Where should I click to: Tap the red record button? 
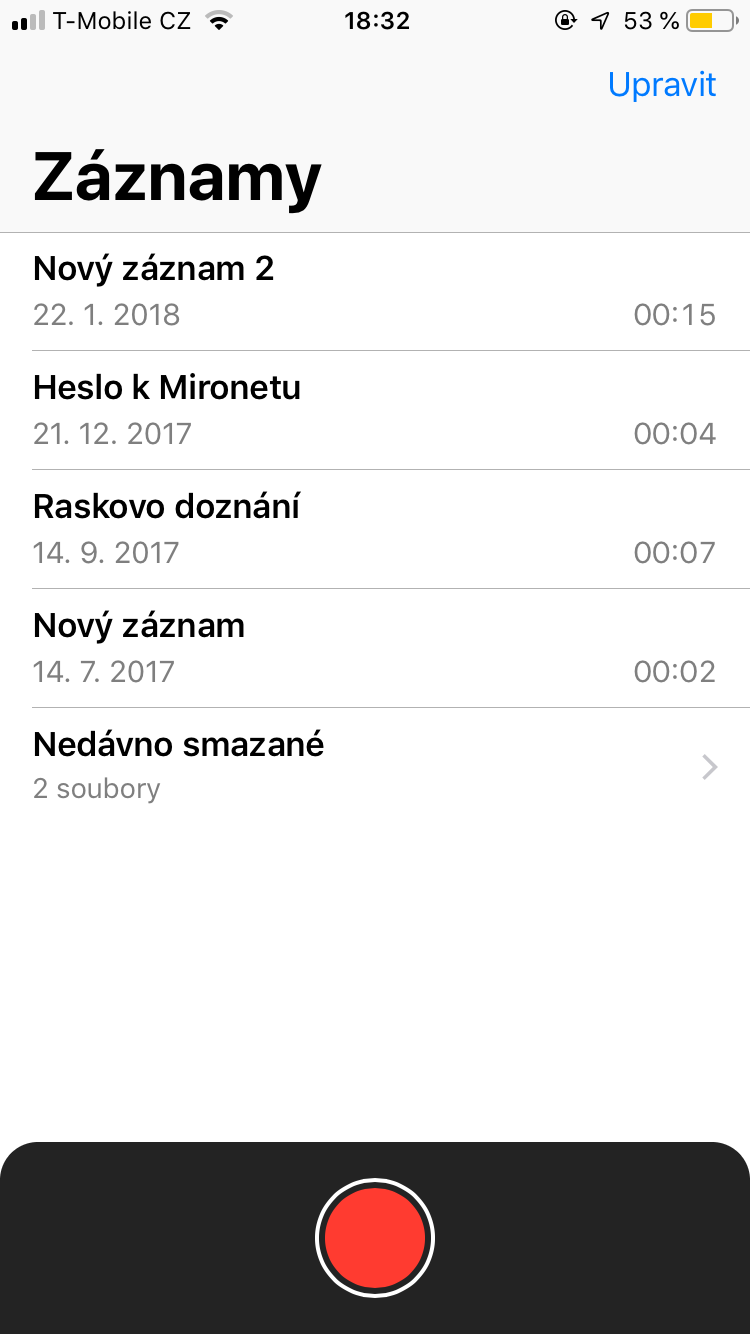[375, 1237]
